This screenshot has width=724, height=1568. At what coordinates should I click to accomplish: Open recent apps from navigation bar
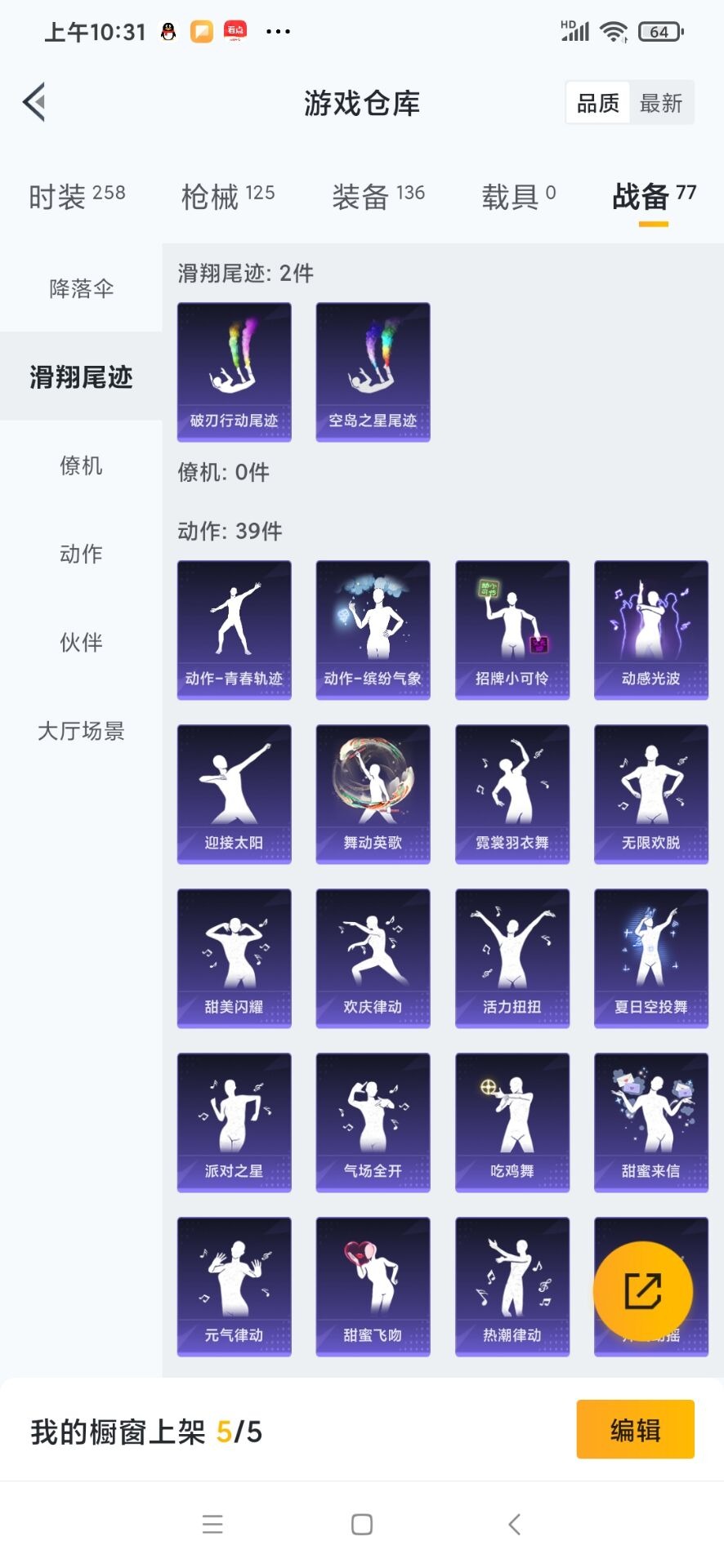212,1524
